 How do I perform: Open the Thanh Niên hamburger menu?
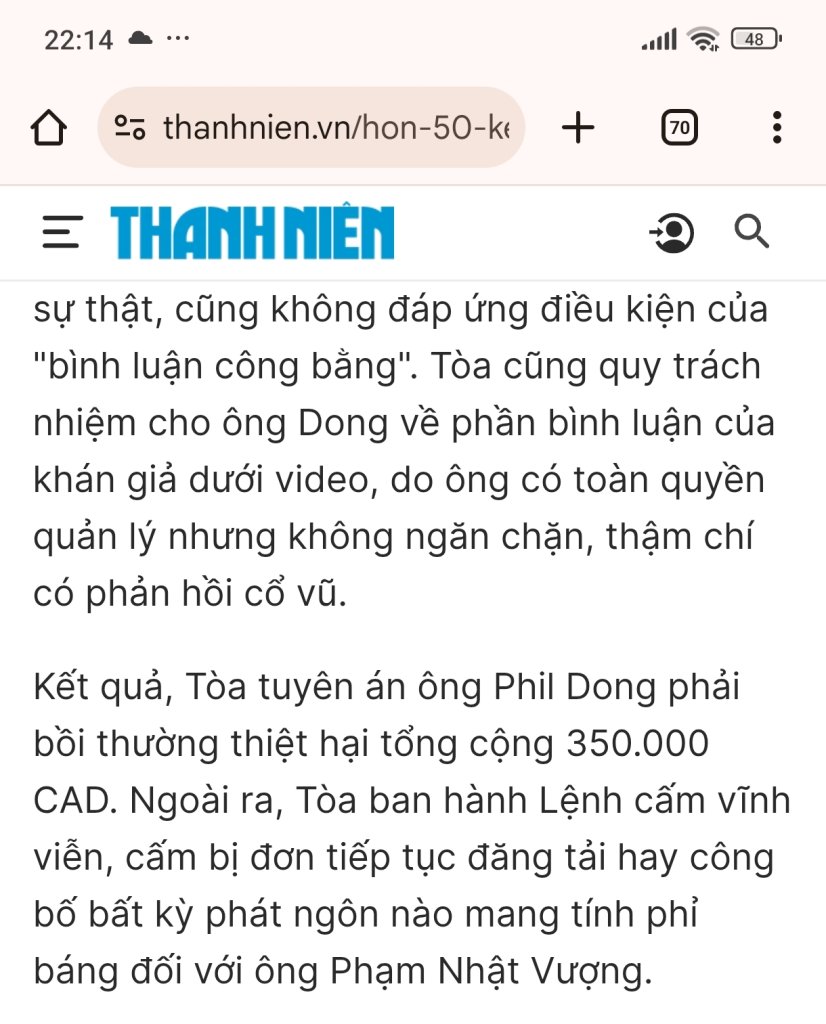[62, 233]
